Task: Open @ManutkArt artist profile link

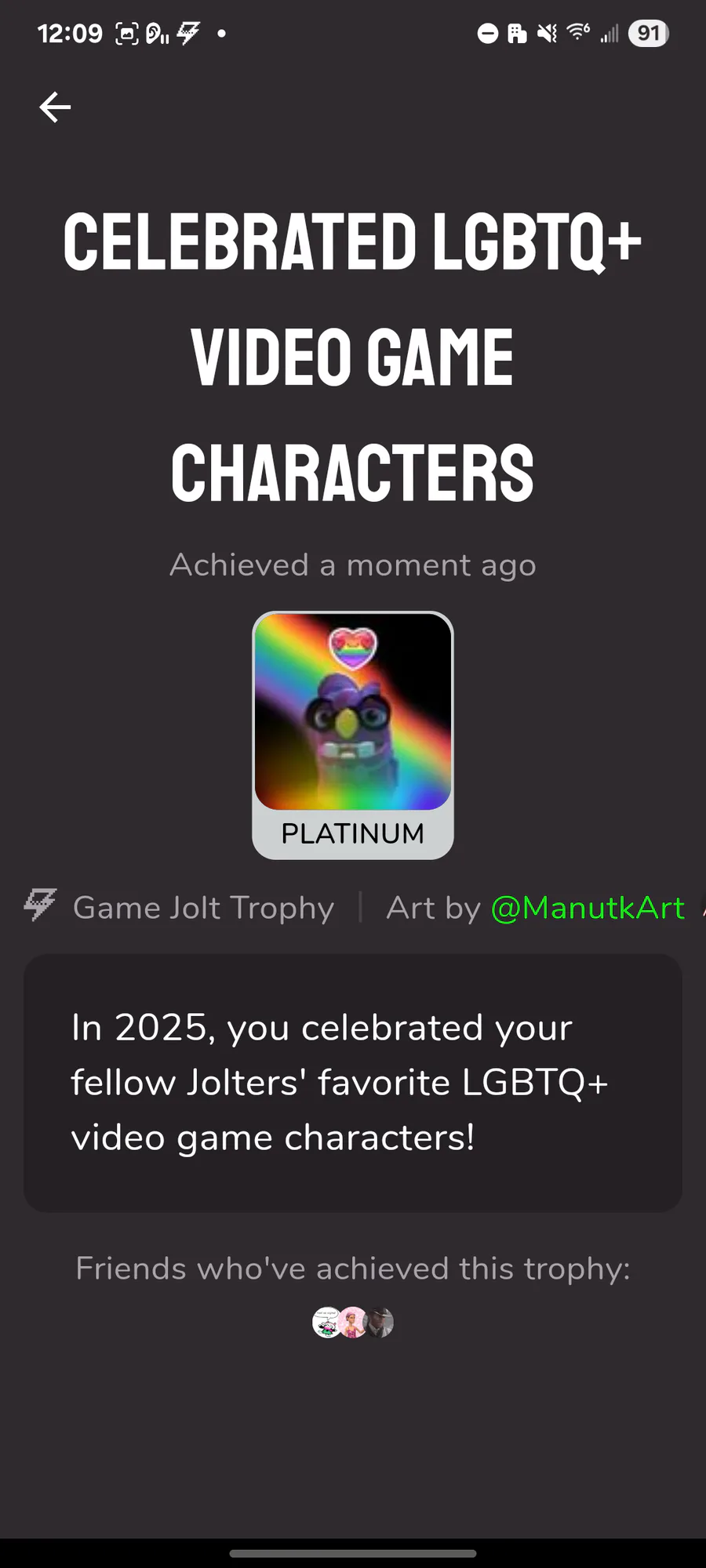Action: (x=588, y=908)
